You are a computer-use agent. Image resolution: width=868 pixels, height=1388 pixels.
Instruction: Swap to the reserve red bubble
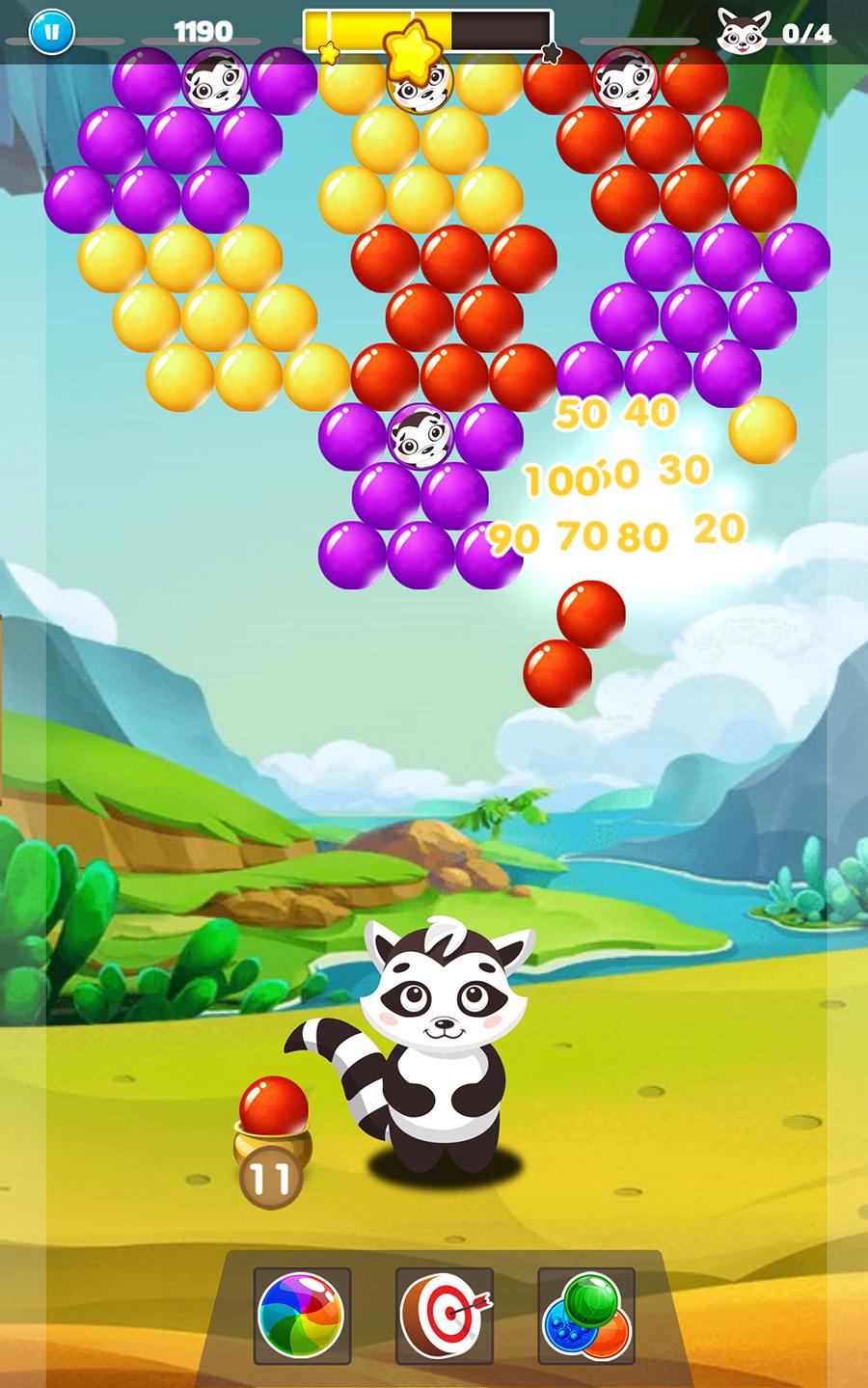pos(273,1107)
